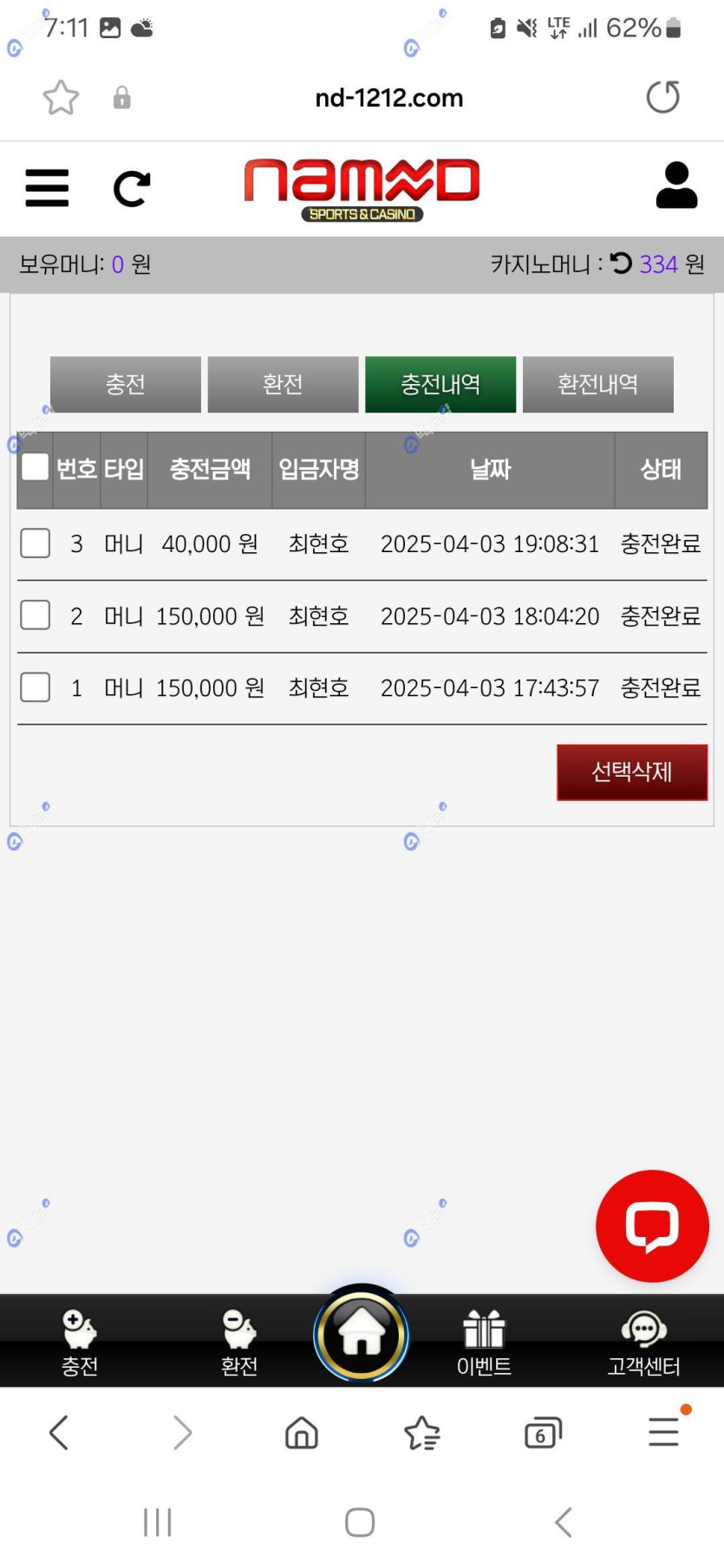724x1568 pixels.
Task: Tap the 선택삭제 button
Action: click(631, 771)
